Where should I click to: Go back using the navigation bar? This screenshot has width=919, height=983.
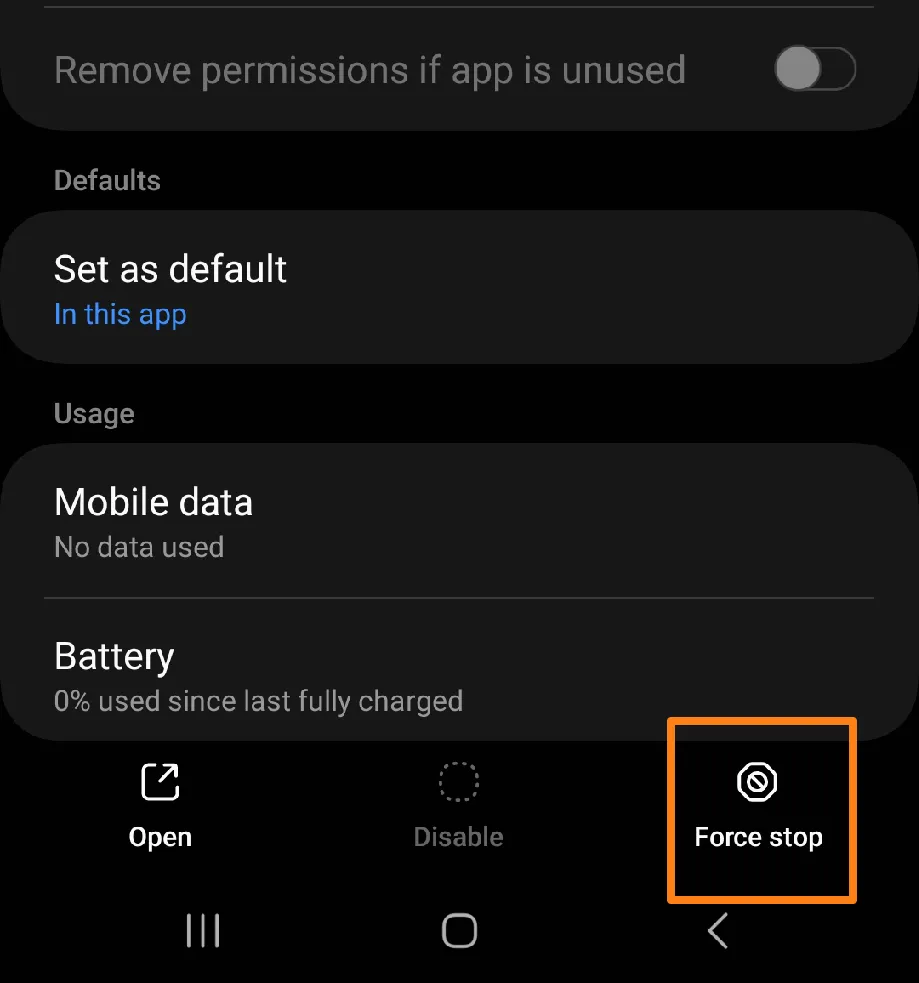717,931
